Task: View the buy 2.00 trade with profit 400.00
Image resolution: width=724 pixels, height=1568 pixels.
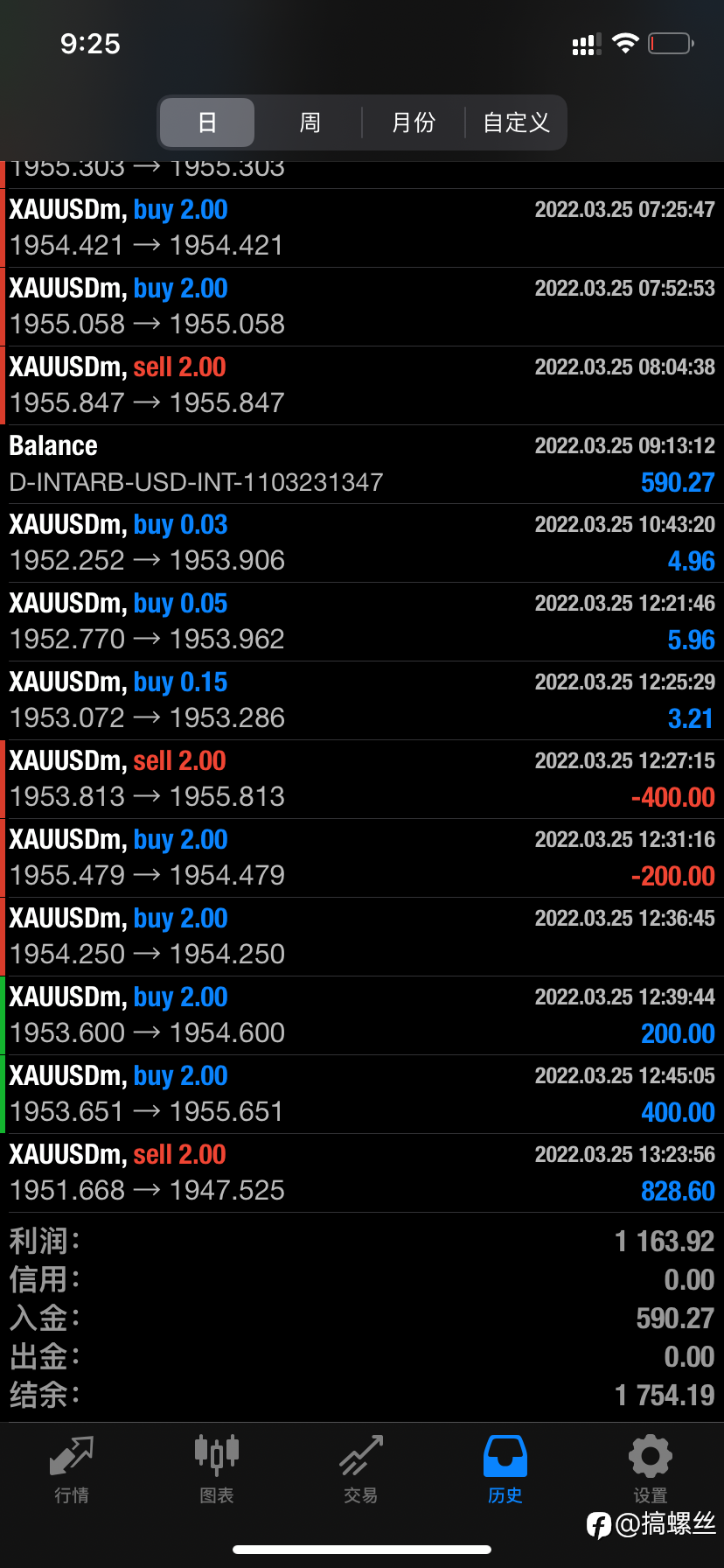Action: pyautogui.click(x=362, y=1094)
